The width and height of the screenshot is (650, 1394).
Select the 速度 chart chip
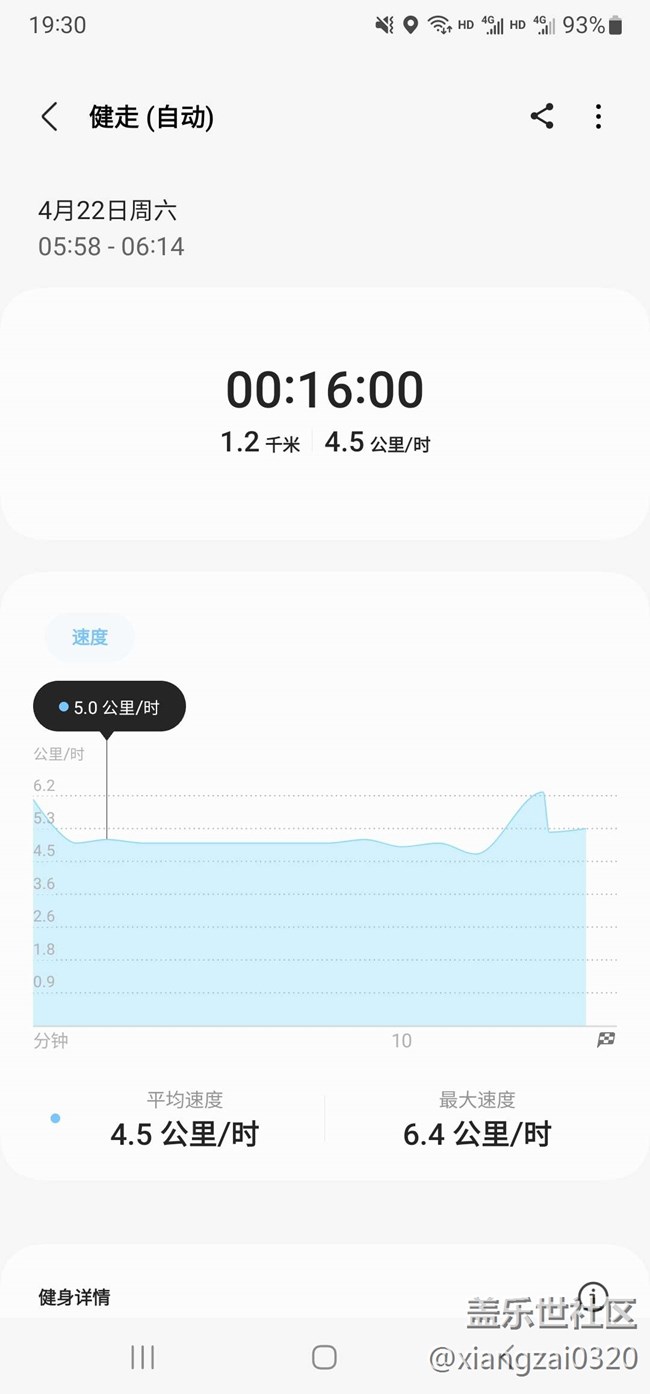tap(90, 637)
